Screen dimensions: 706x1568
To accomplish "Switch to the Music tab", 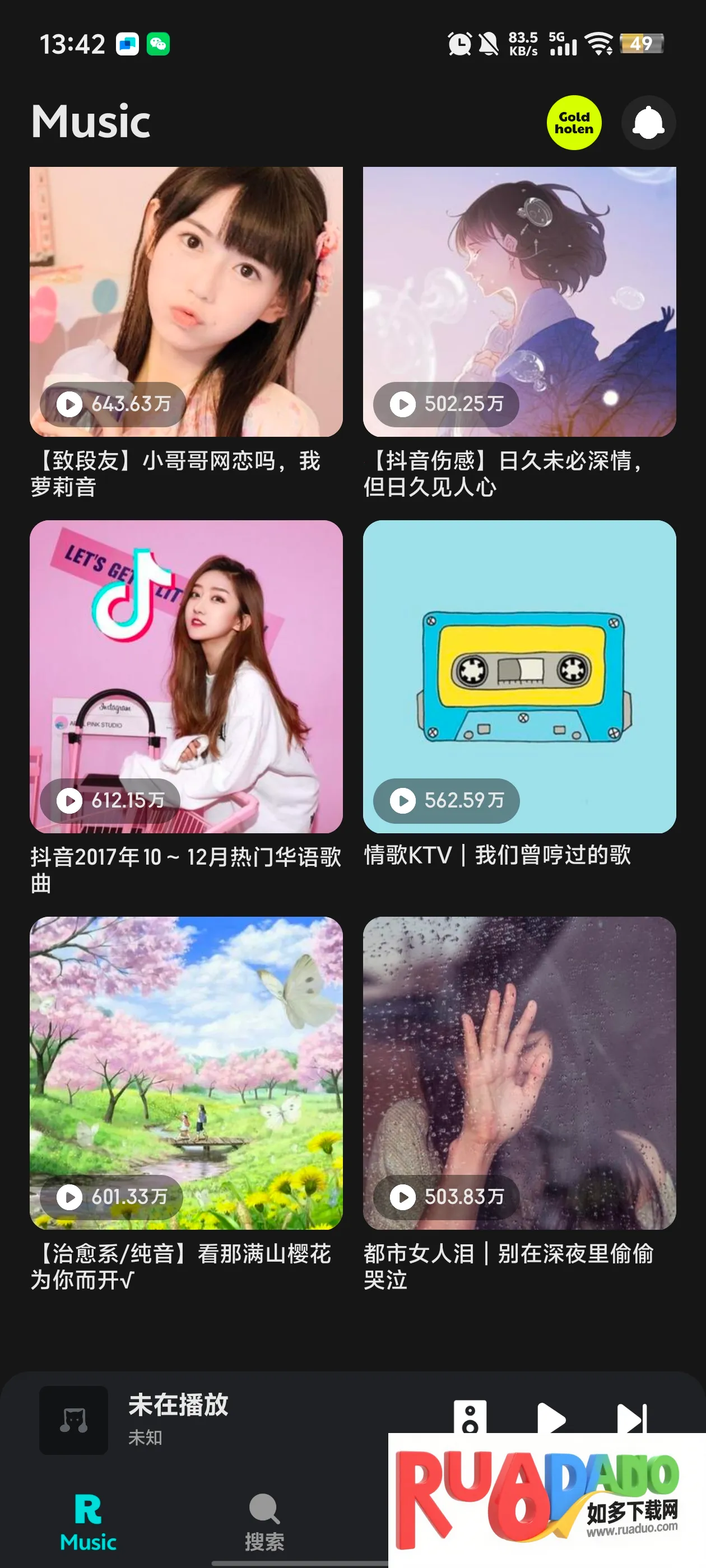I will (x=89, y=1522).
